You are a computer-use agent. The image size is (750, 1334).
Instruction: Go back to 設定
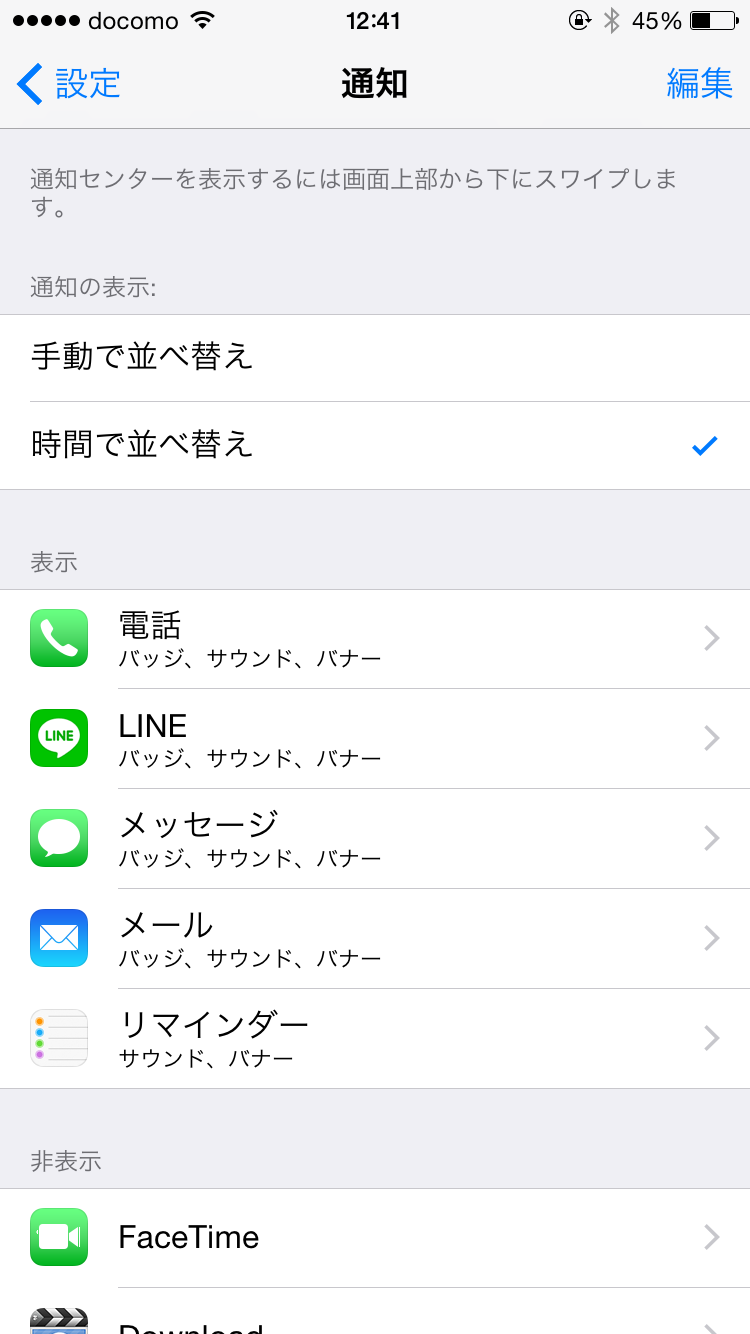click(69, 84)
